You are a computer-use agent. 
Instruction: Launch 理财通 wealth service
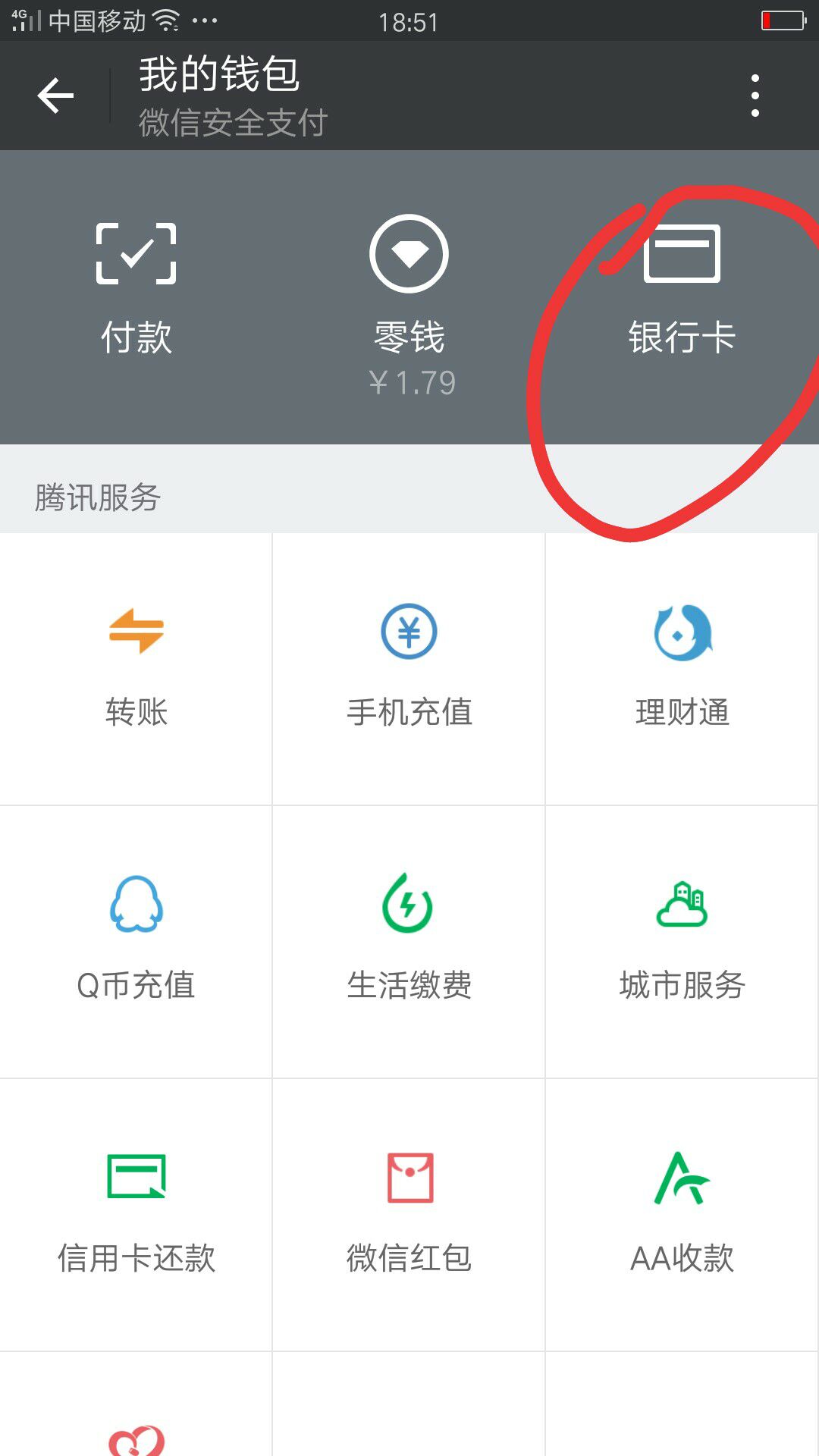click(682, 669)
